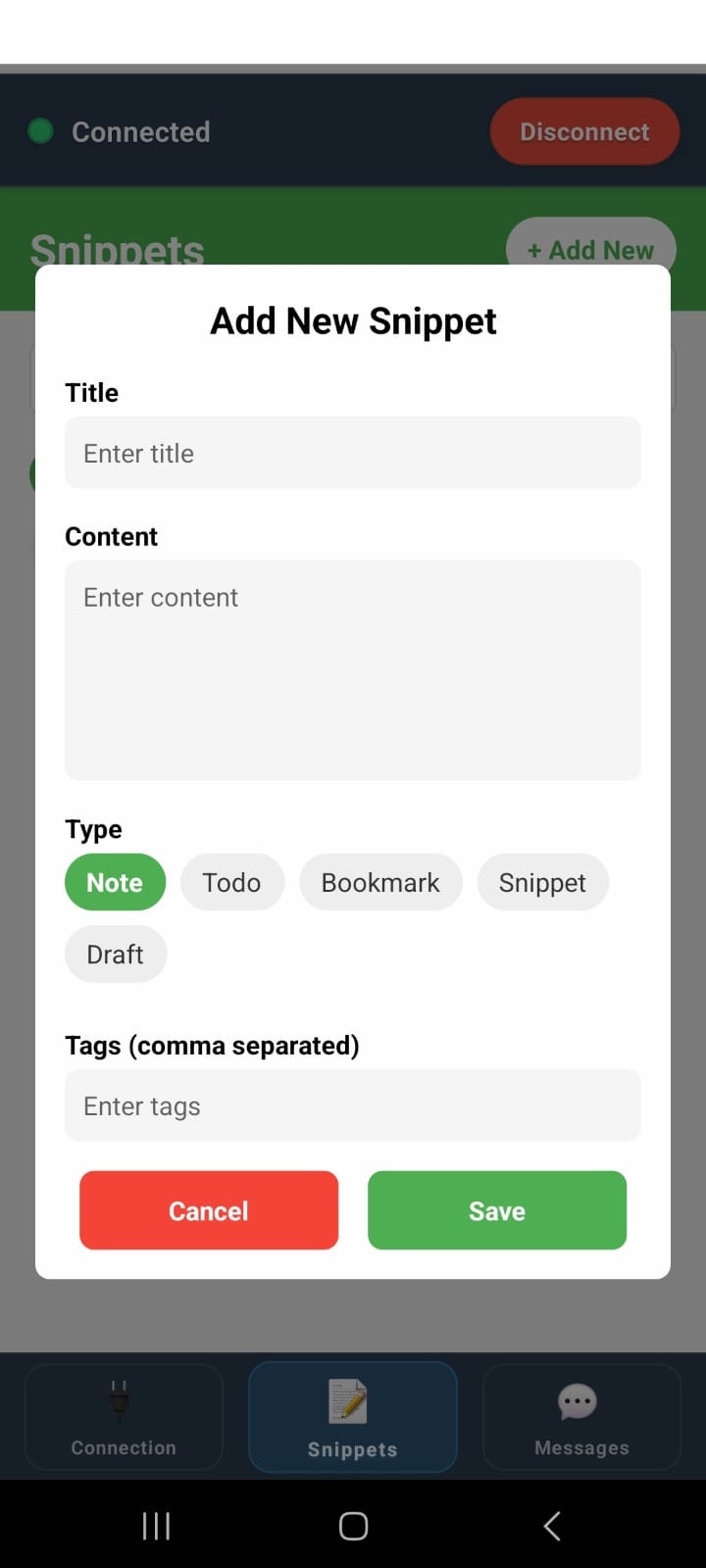Select the Note type chip

click(115, 882)
